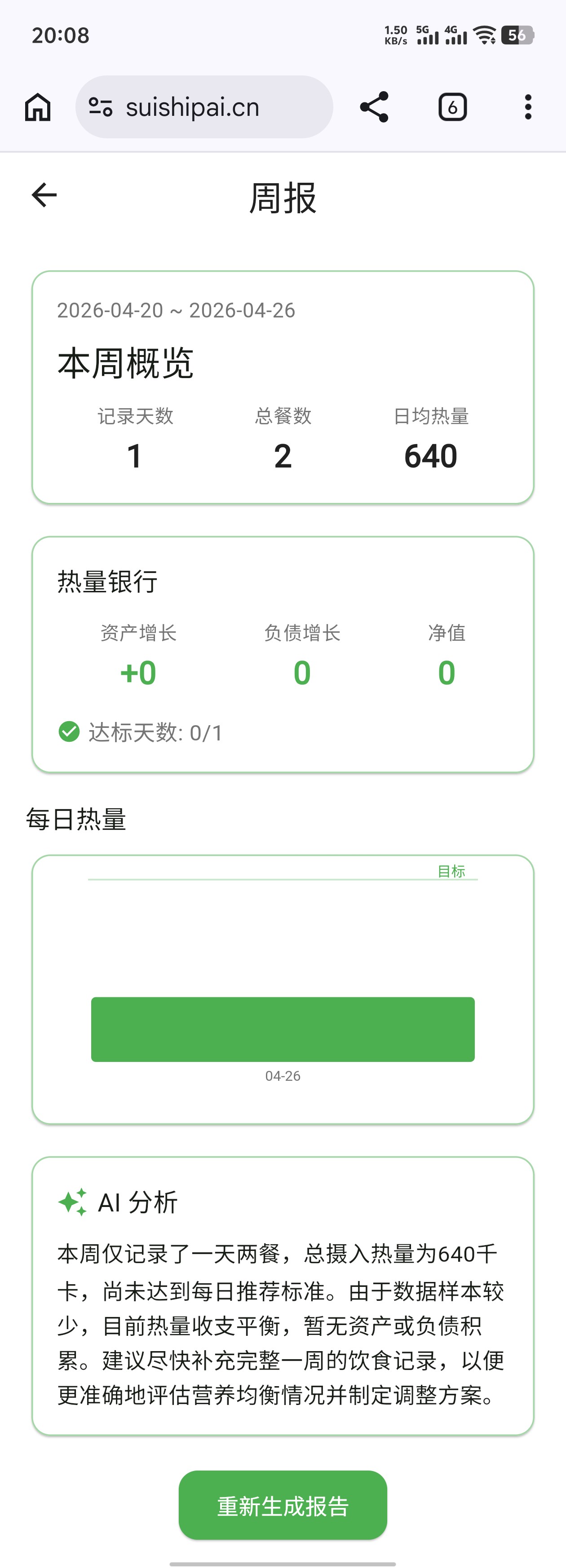Go back from the 周报 page
Screen dimensions: 566x1568
pyautogui.click(x=44, y=195)
